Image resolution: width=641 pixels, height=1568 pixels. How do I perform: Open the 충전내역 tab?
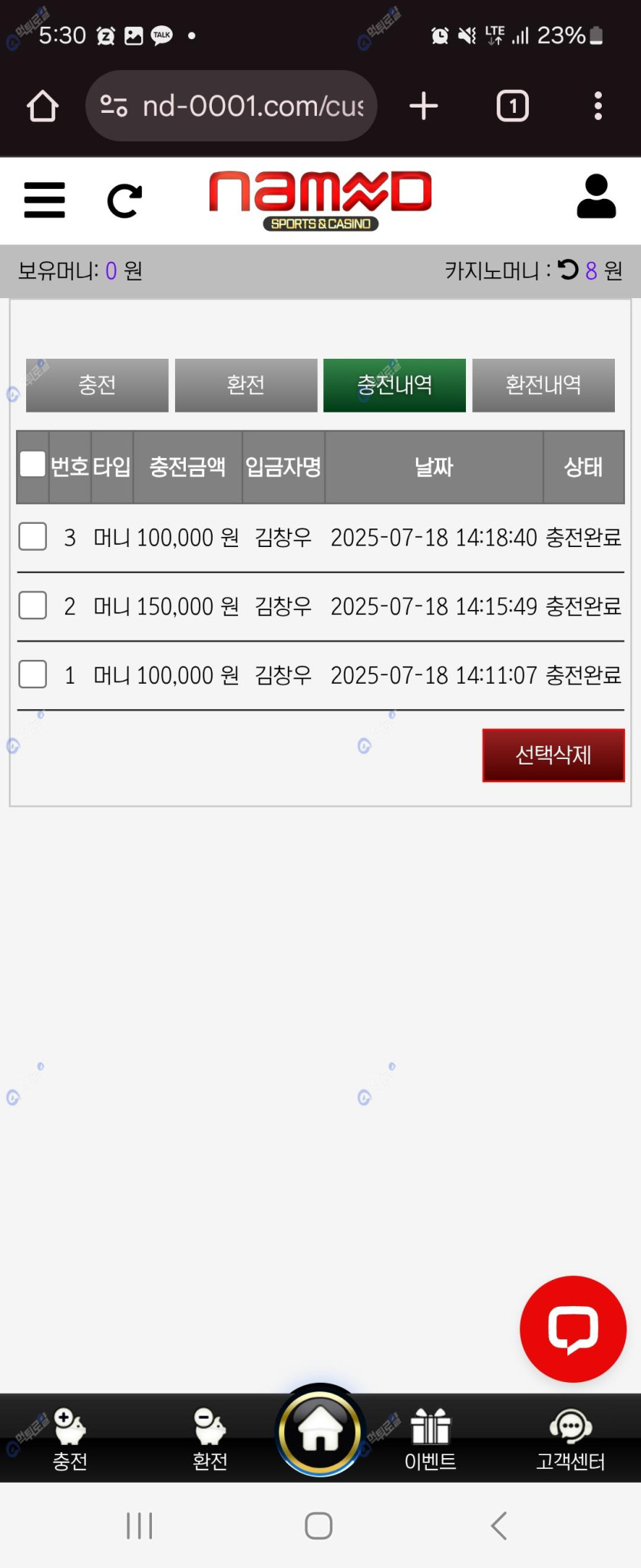coord(395,385)
